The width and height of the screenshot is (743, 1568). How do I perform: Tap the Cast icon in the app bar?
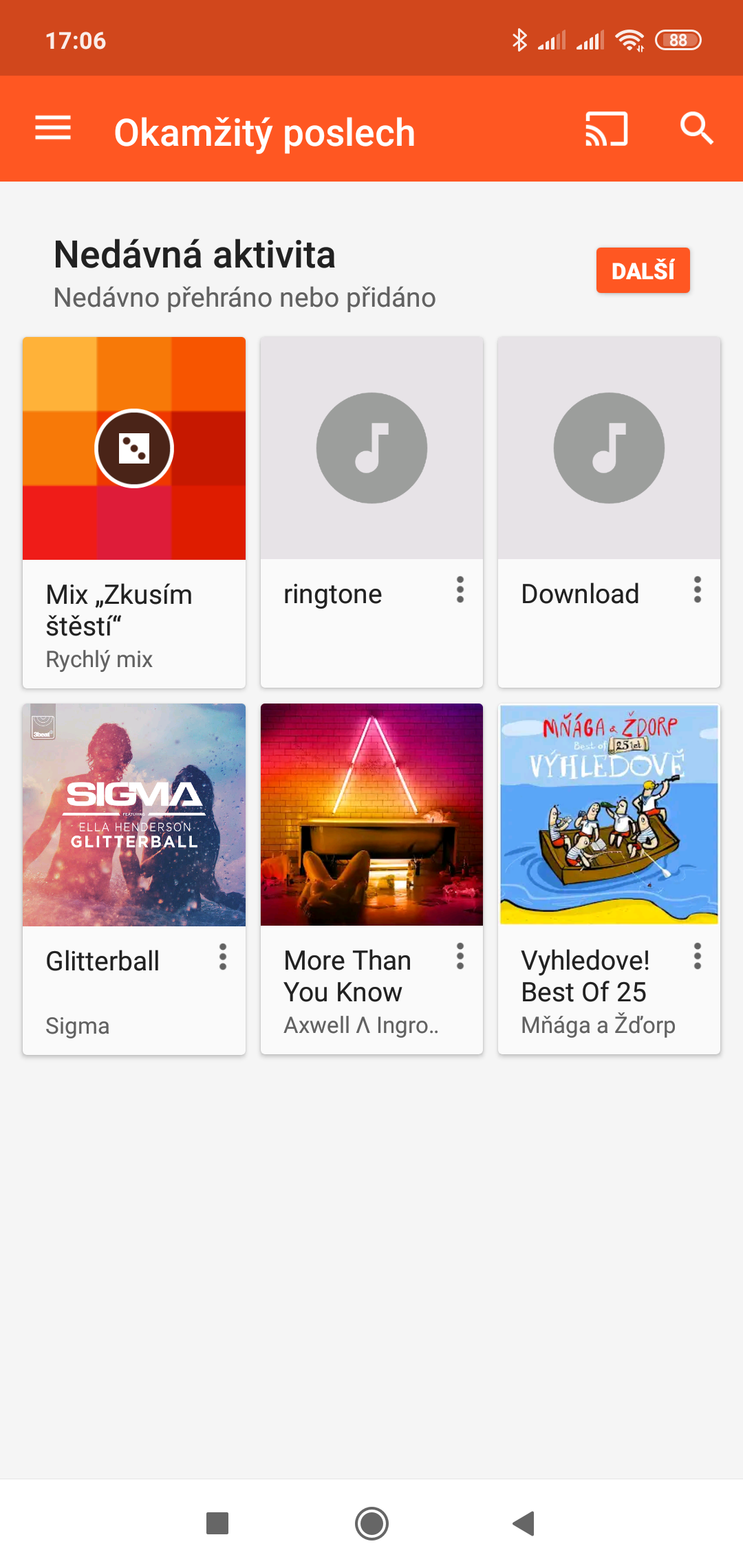tap(606, 129)
